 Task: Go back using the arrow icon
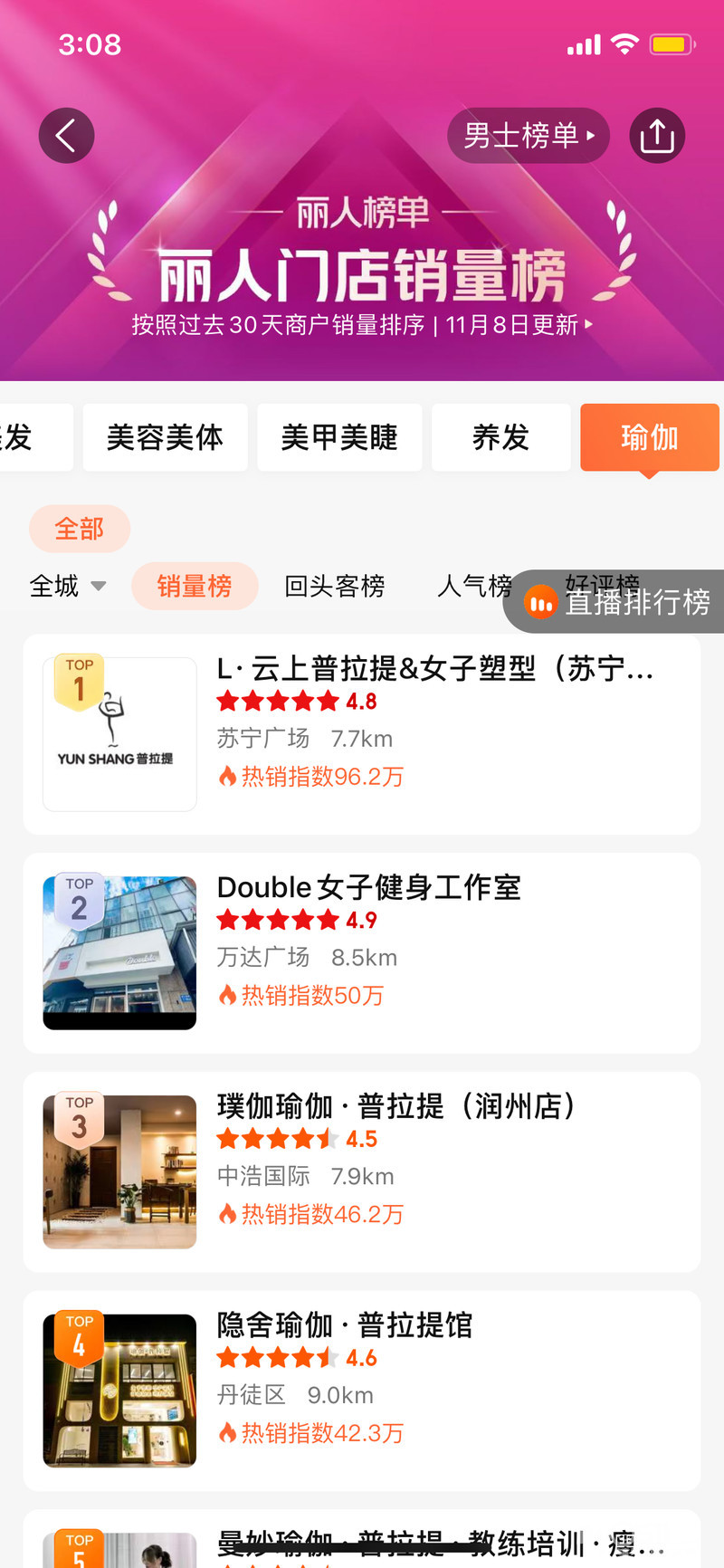66,136
